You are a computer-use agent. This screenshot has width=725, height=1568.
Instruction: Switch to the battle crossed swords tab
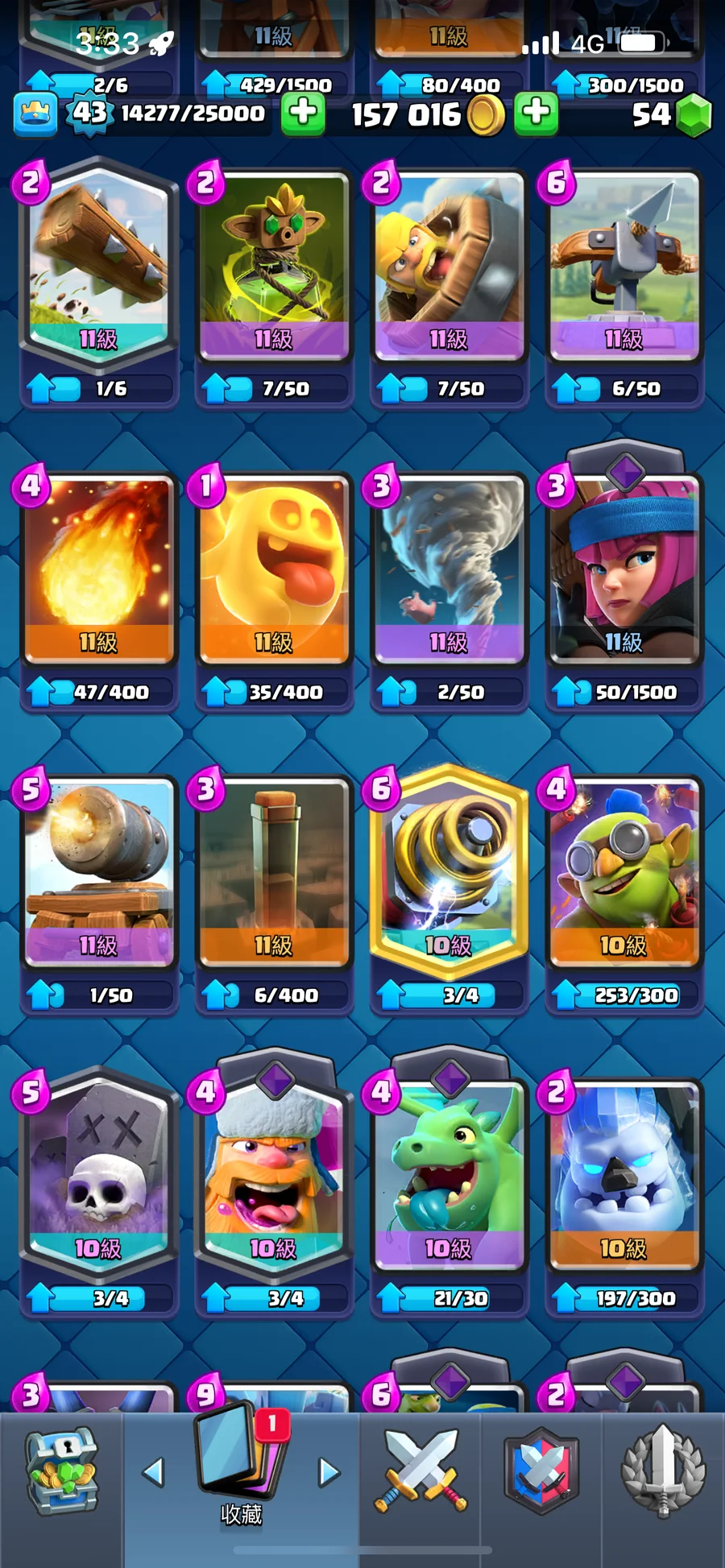[420, 1472]
